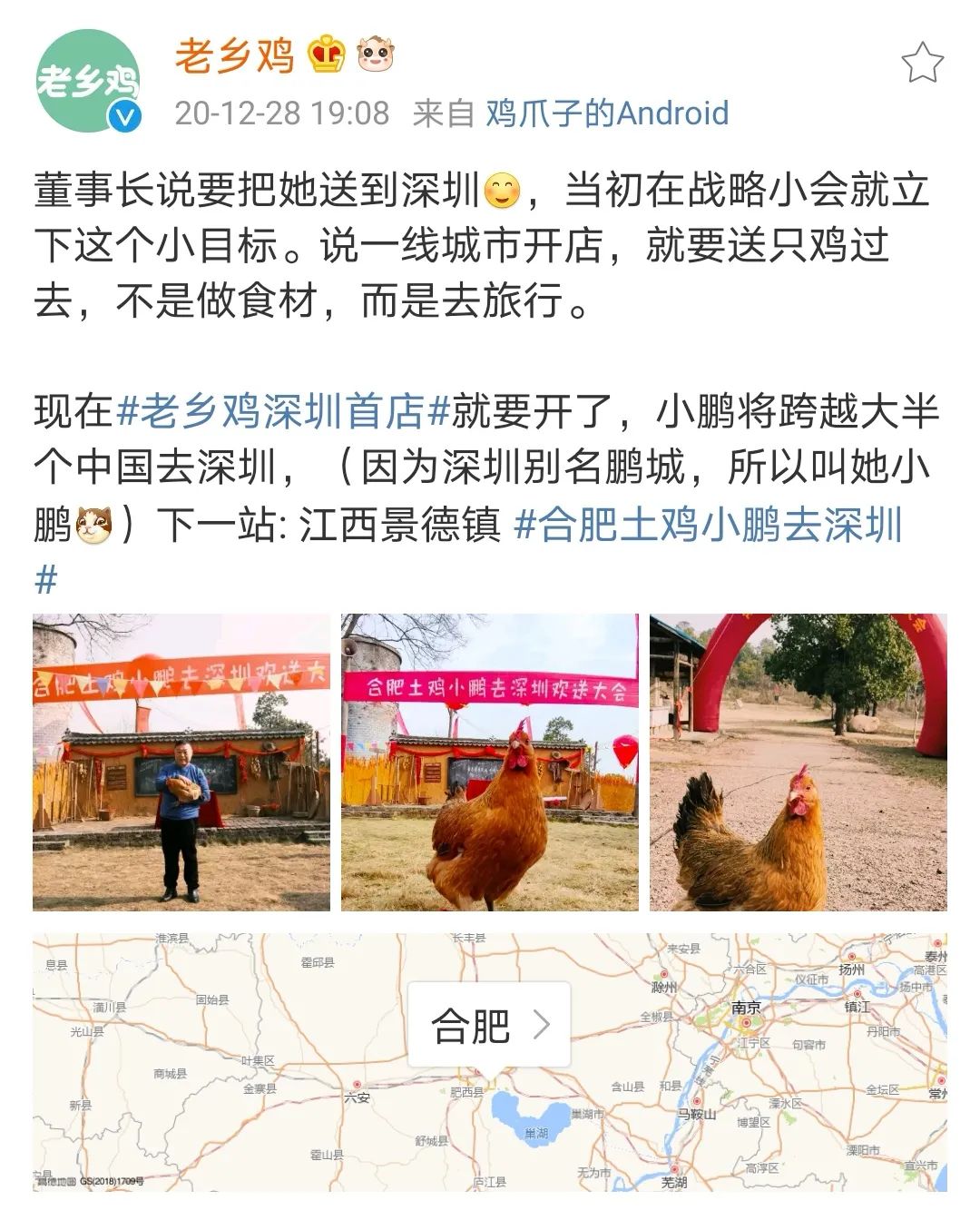View photo of chicken under pink banner
Viewport: 980px width, 1230px height.
coord(490,763)
